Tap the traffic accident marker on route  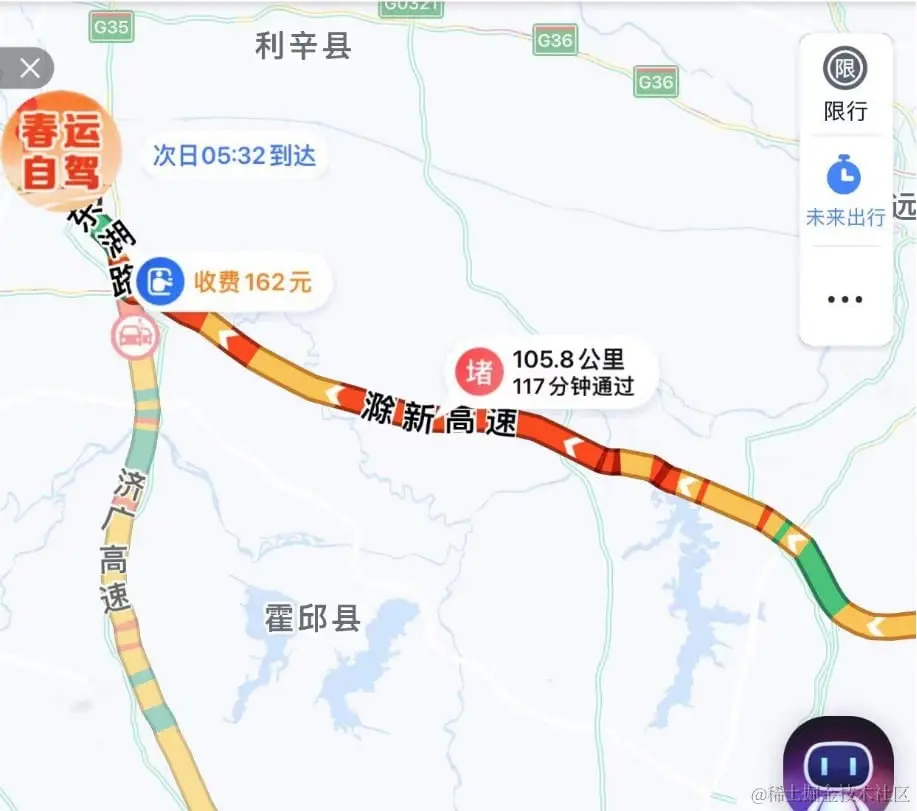click(134, 338)
